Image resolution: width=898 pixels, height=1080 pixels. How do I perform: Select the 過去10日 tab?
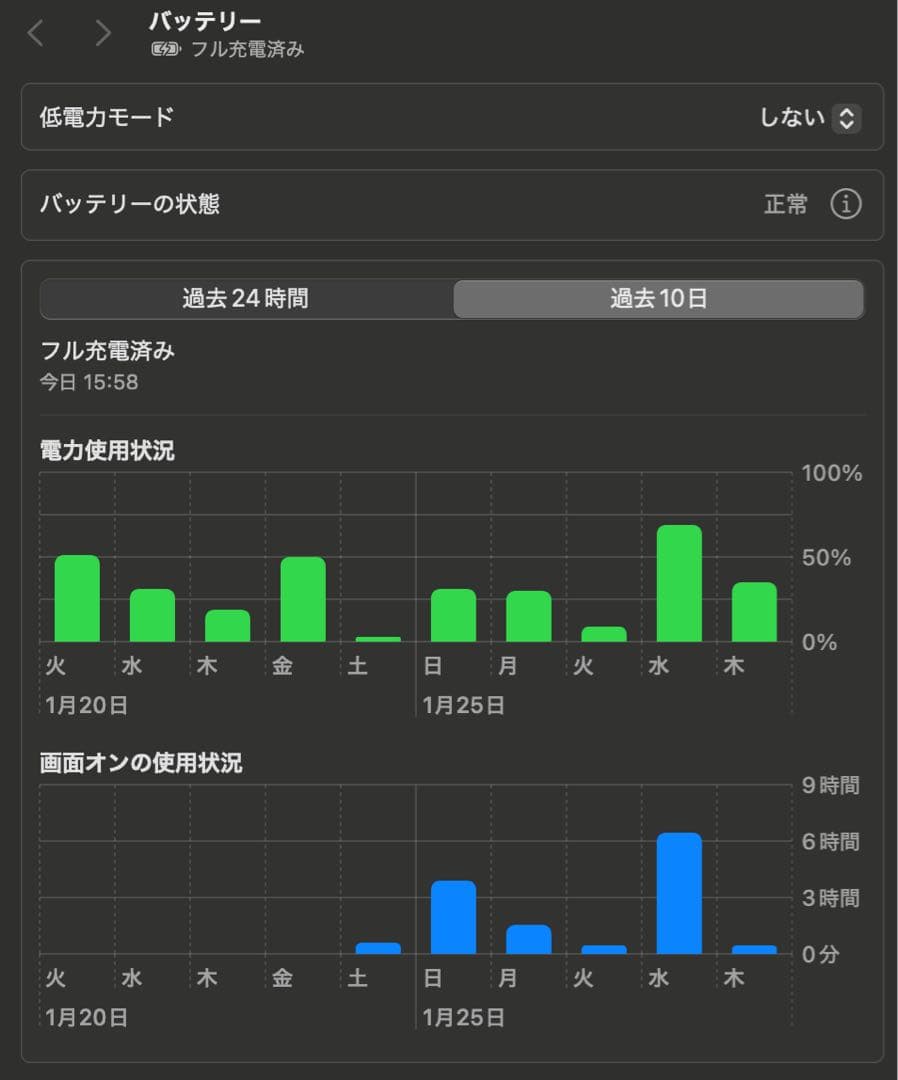tap(657, 298)
